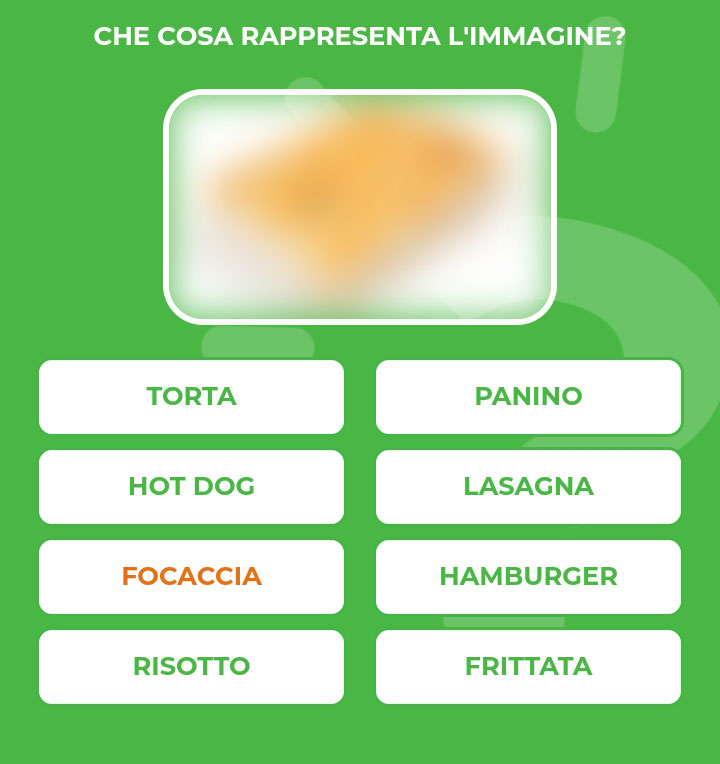Screen dimensions: 720x764
Task: Click the answer directly below FOCACCIA
Action: [191, 666]
